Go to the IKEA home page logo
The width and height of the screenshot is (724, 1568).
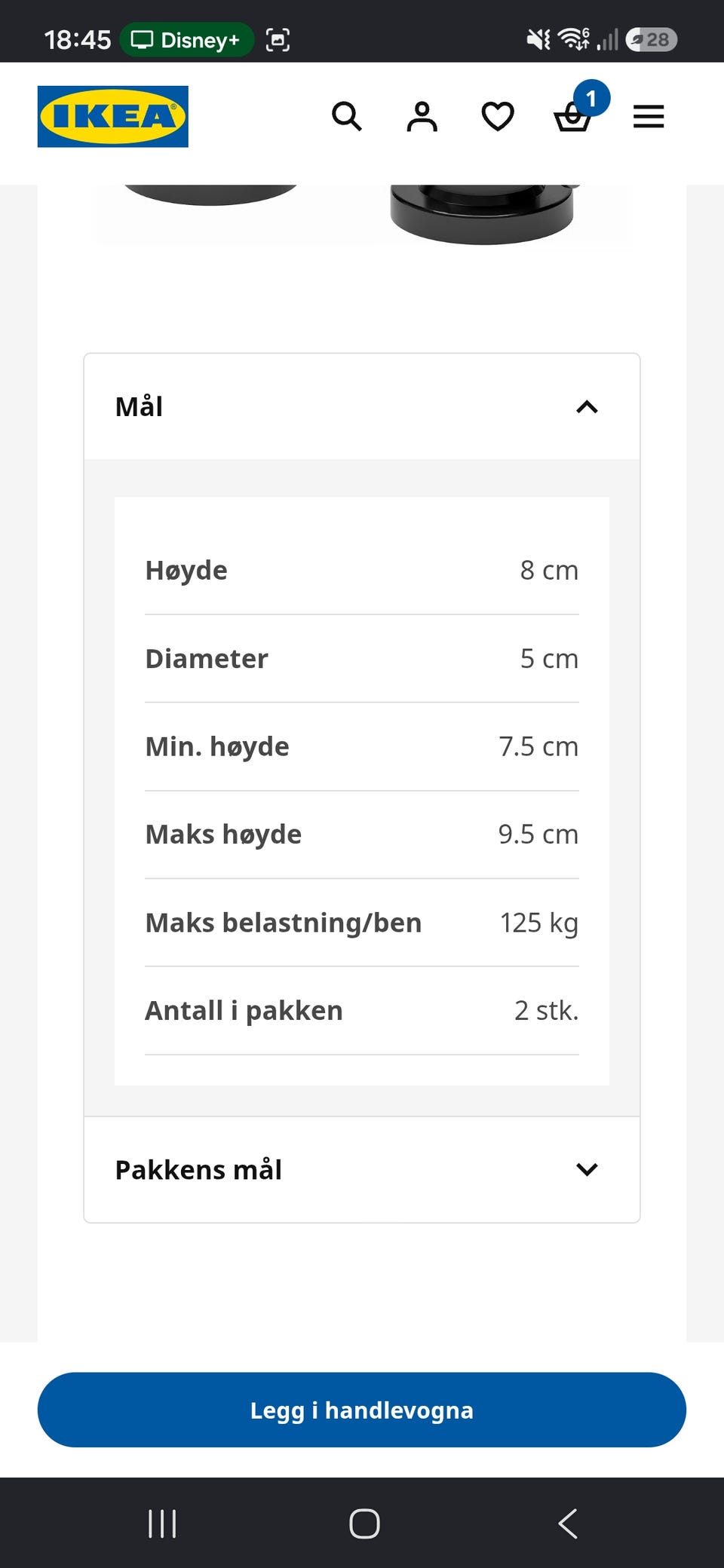pyautogui.click(x=113, y=116)
